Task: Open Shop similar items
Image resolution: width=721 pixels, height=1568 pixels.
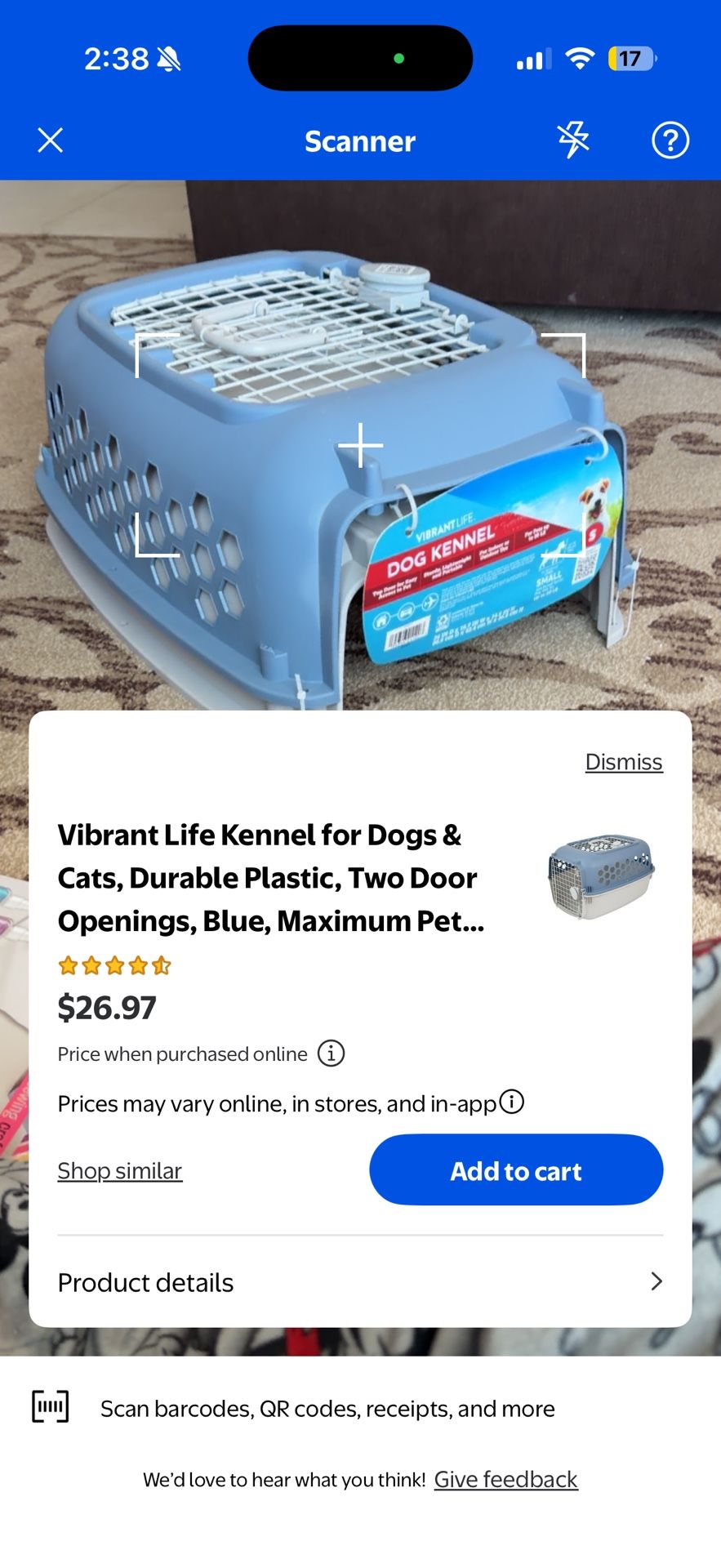Action: pos(120,1170)
